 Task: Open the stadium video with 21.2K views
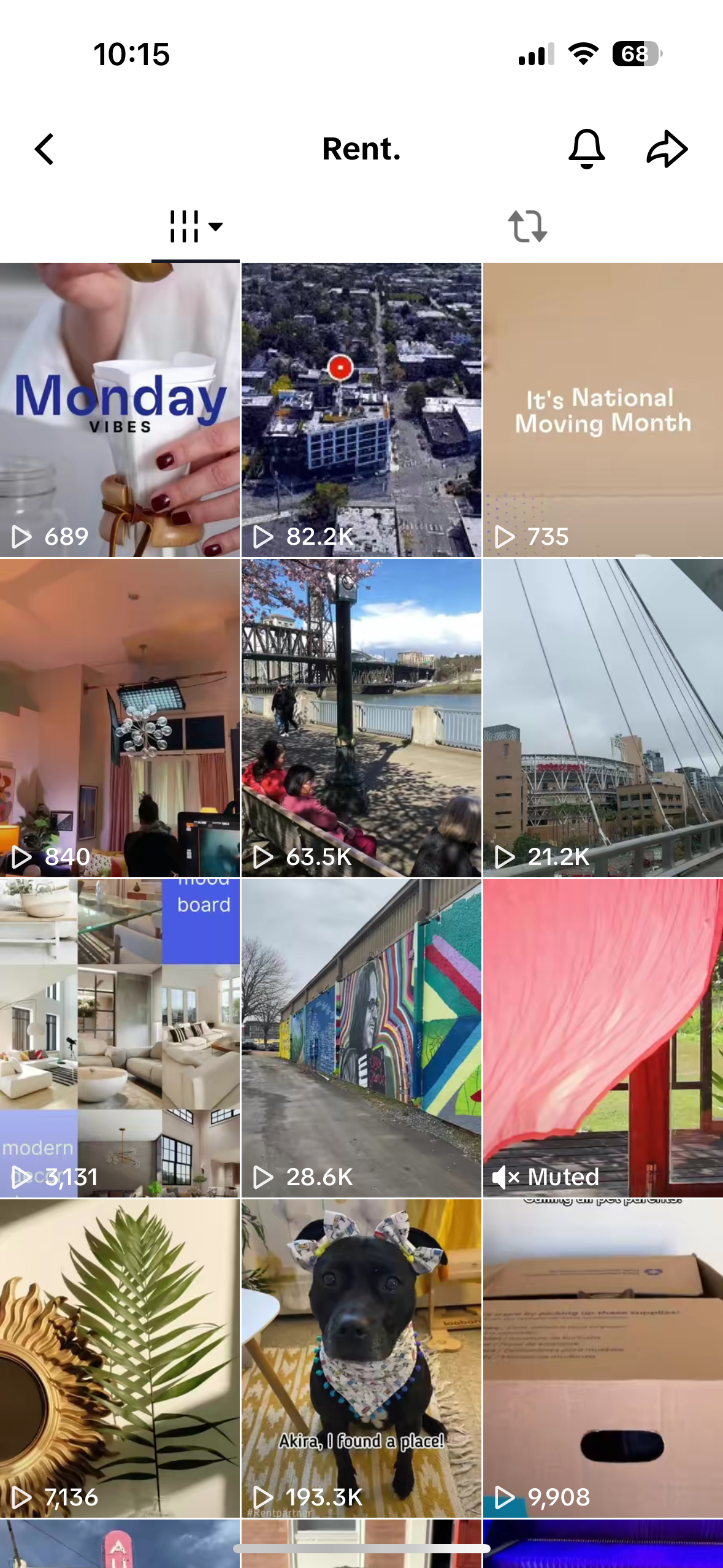603,718
